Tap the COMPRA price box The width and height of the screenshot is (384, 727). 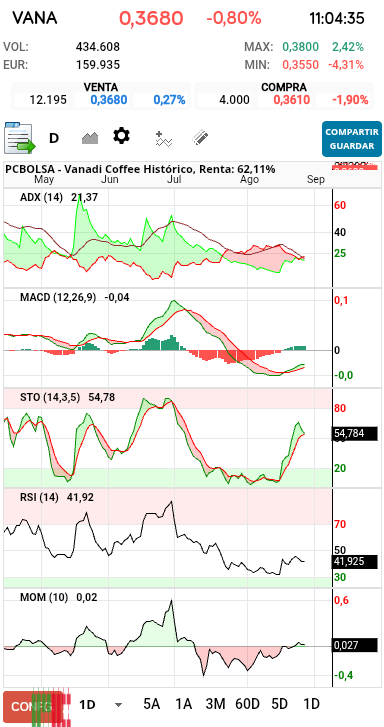coord(284,96)
